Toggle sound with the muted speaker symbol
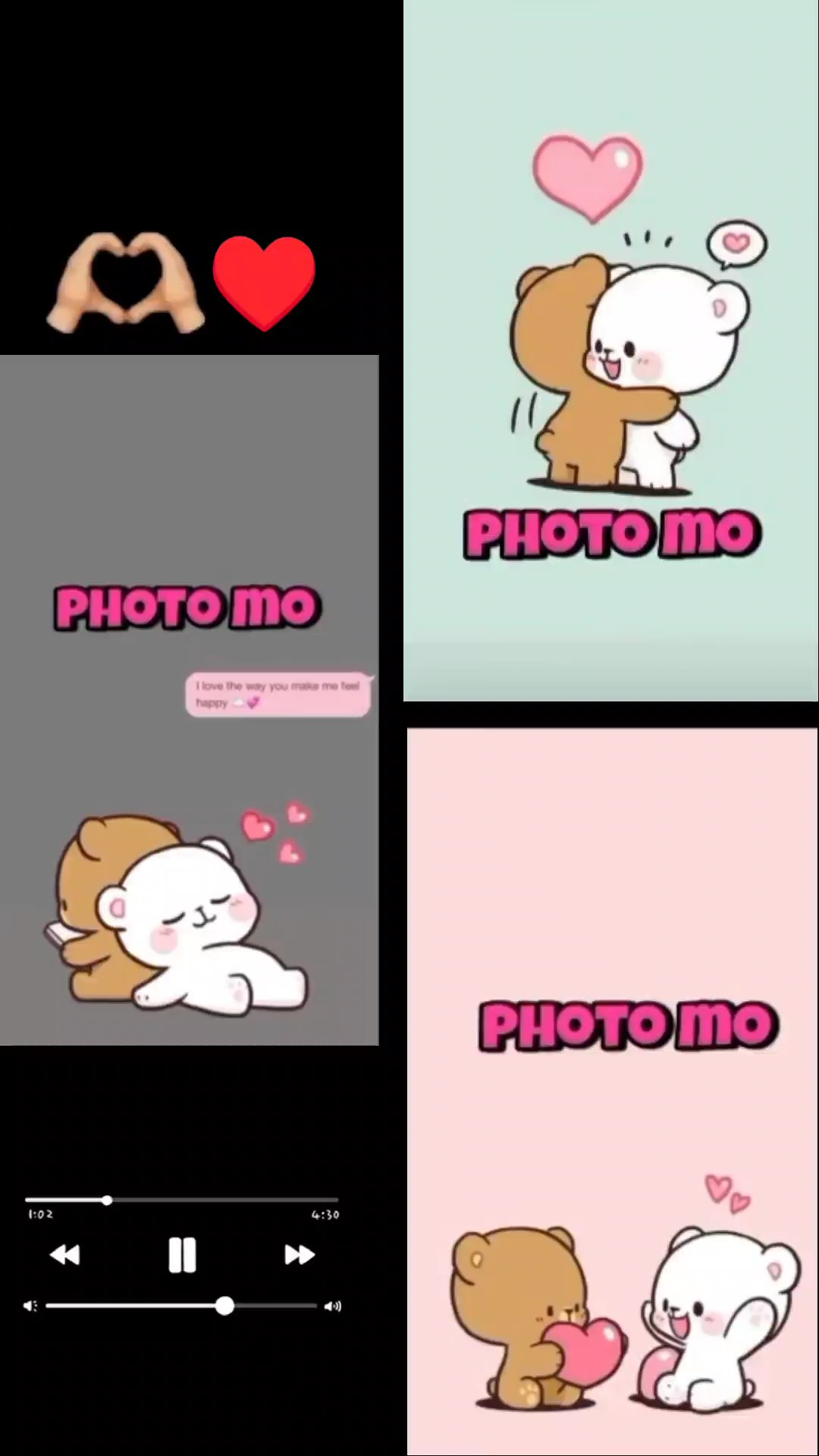Screen dimensions: 819x1456 point(30,1306)
